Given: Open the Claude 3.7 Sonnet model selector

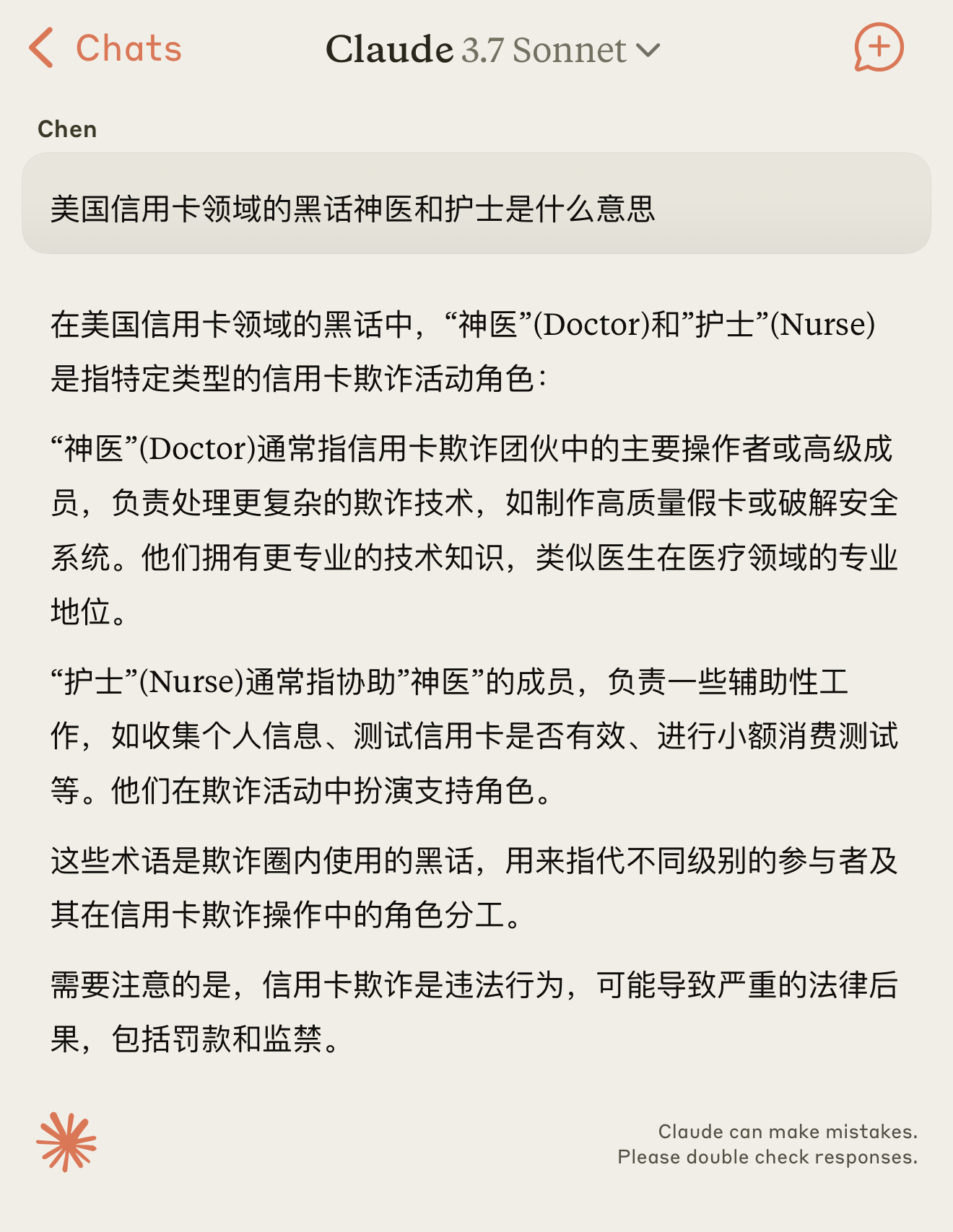Looking at the screenshot, I should coord(492,50).
